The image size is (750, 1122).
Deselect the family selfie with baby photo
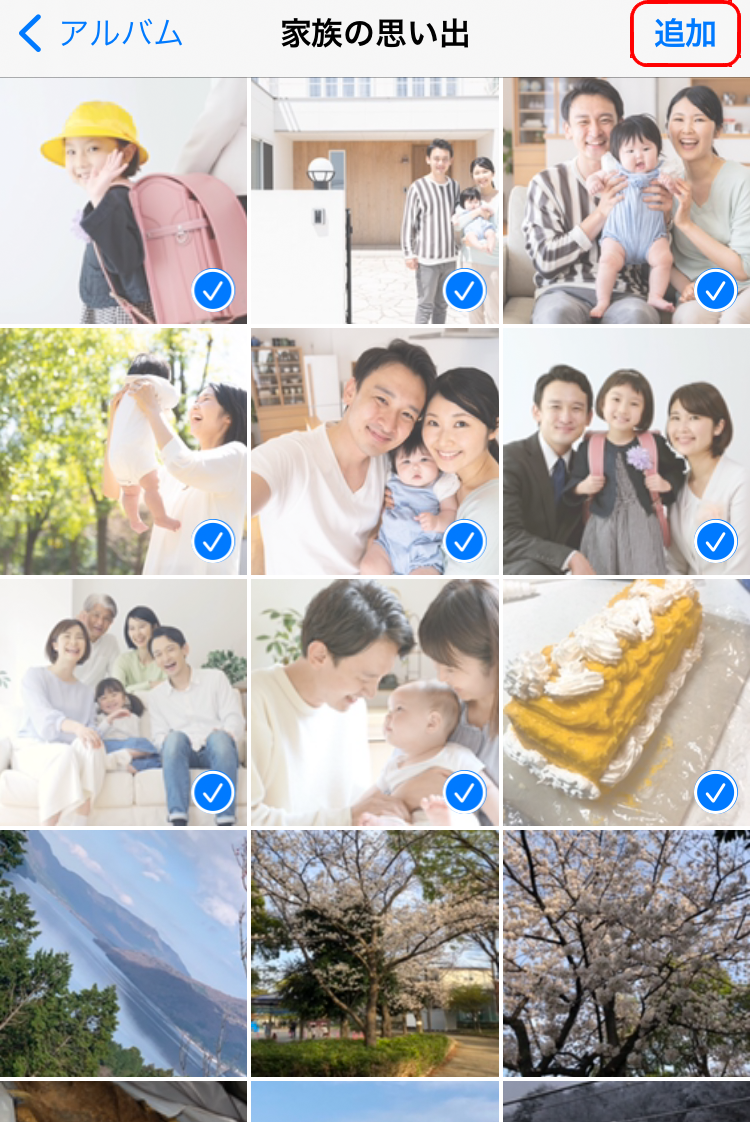tap(374, 451)
